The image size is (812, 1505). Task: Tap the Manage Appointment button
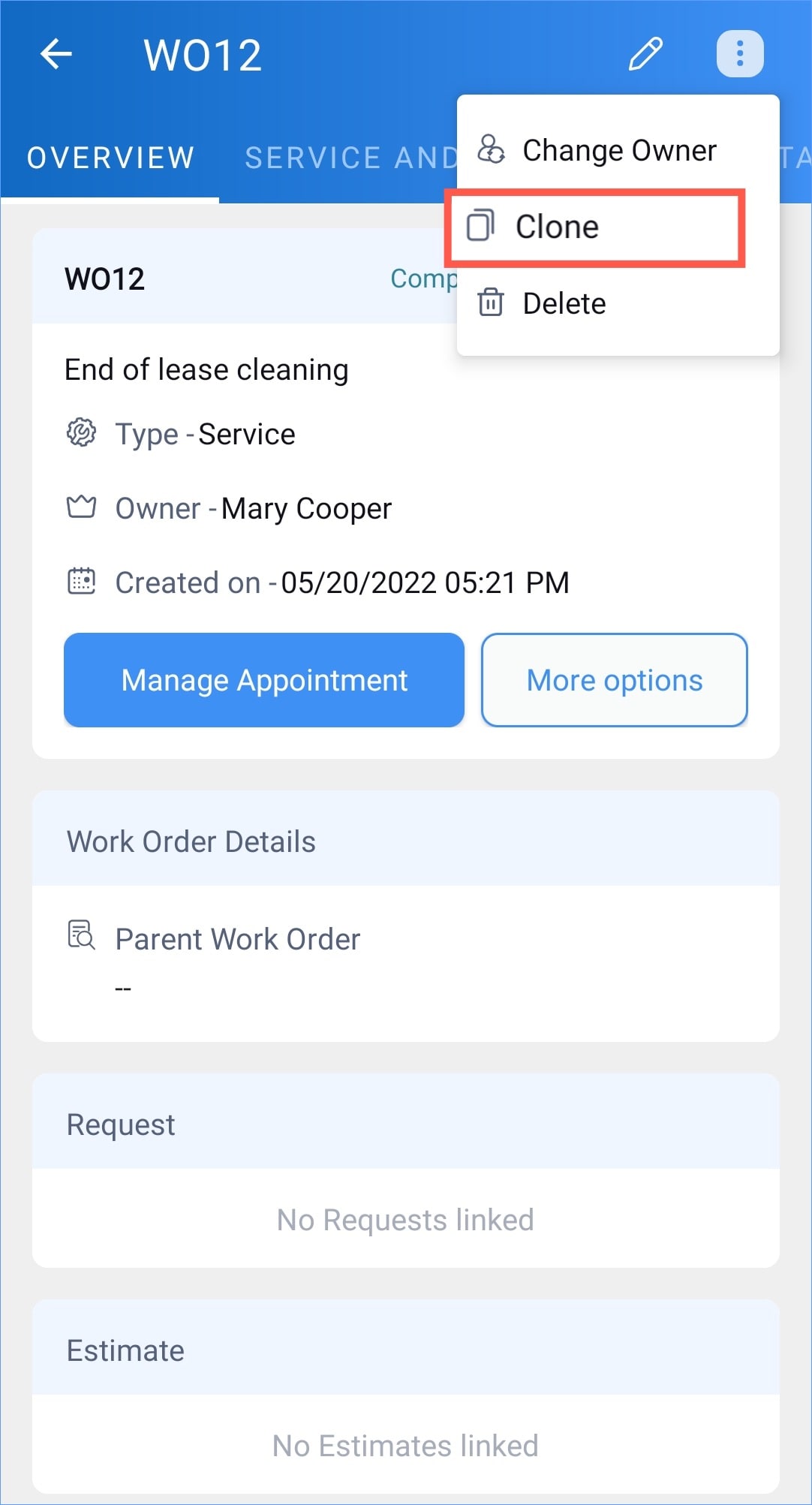(x=264, y=680)
